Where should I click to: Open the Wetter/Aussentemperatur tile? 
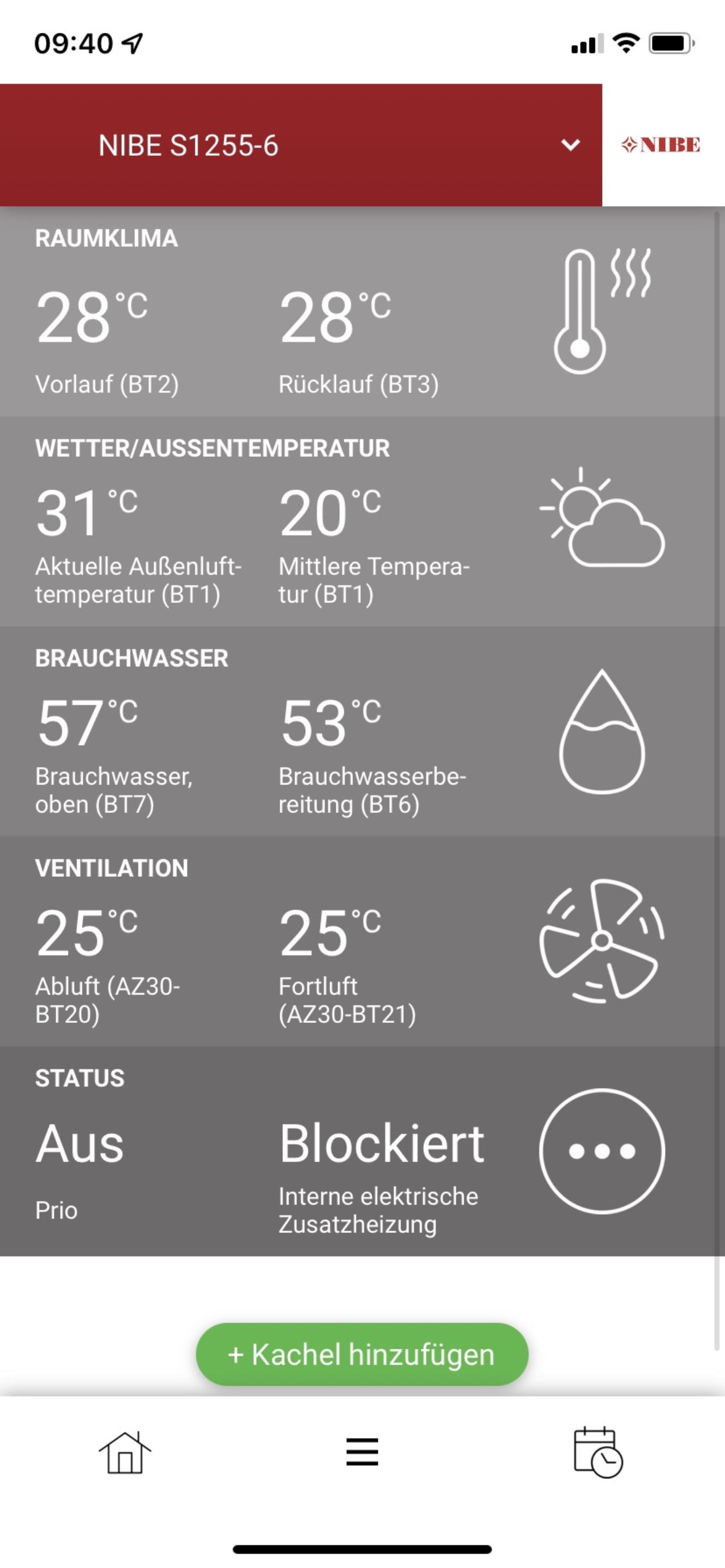tap(358, 522)
